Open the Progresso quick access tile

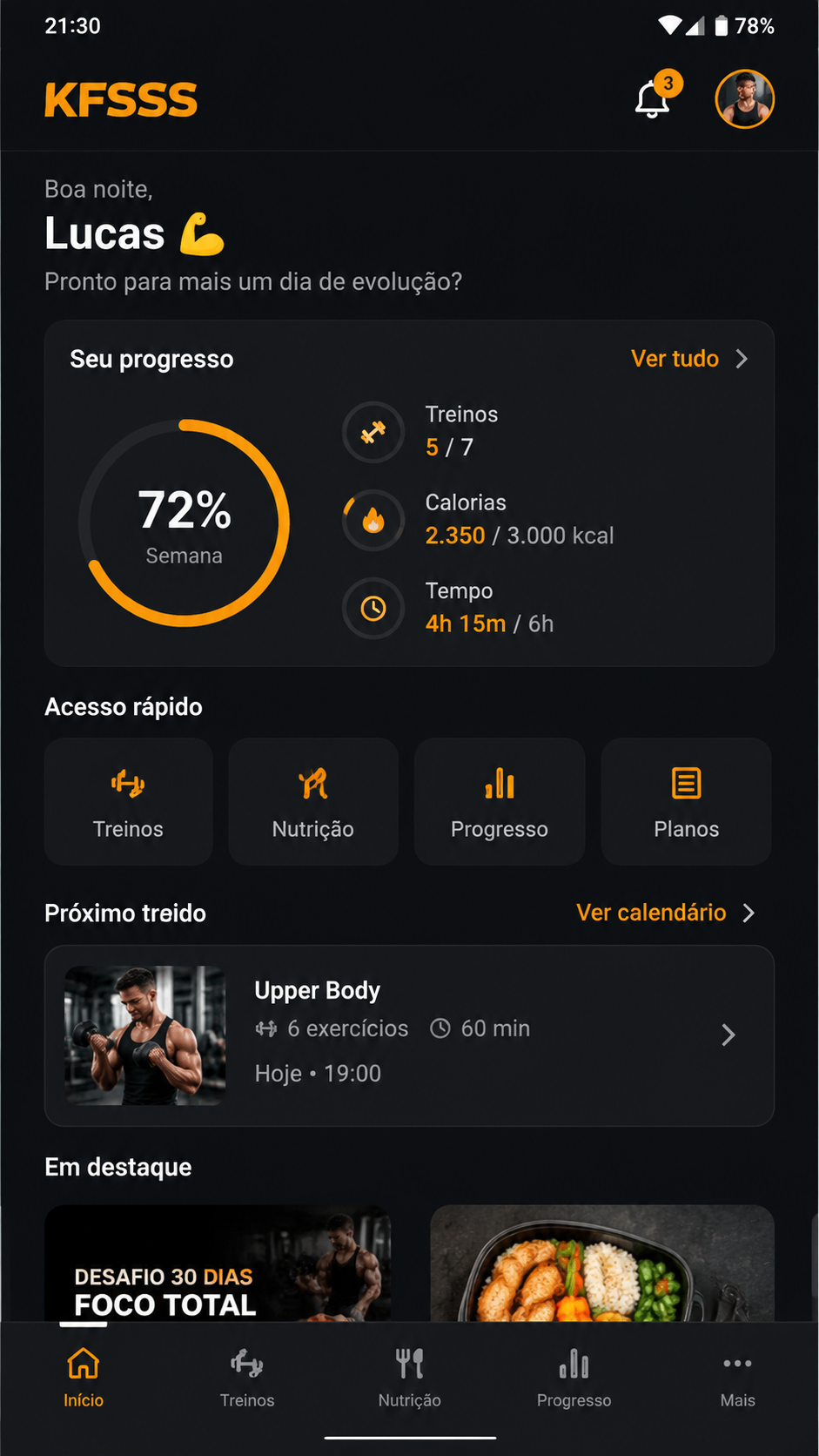500,802
